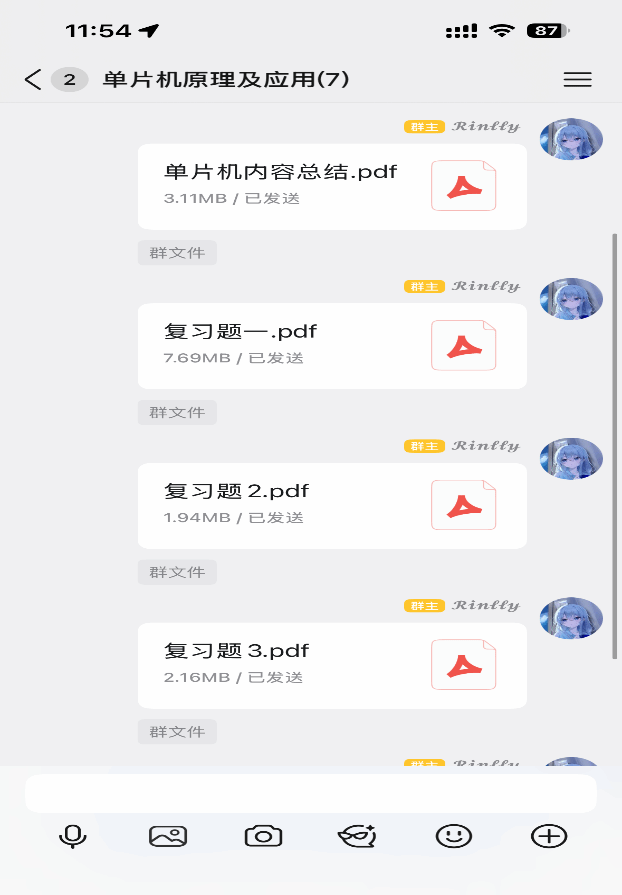622x895 pixels.
Task: Start voice message with microphone icon
Action: tap(72, 836)
